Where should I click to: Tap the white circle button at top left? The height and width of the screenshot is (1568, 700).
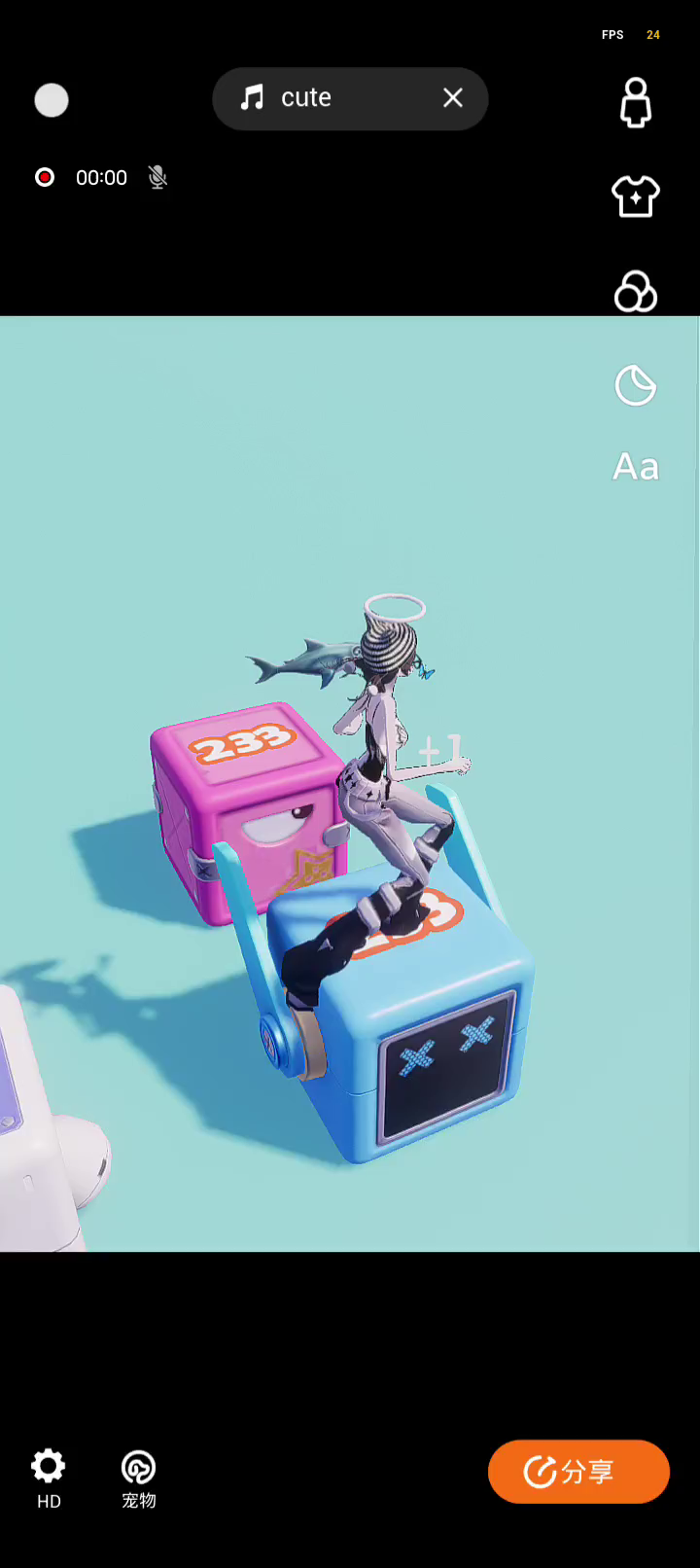[x=52, y=100]
